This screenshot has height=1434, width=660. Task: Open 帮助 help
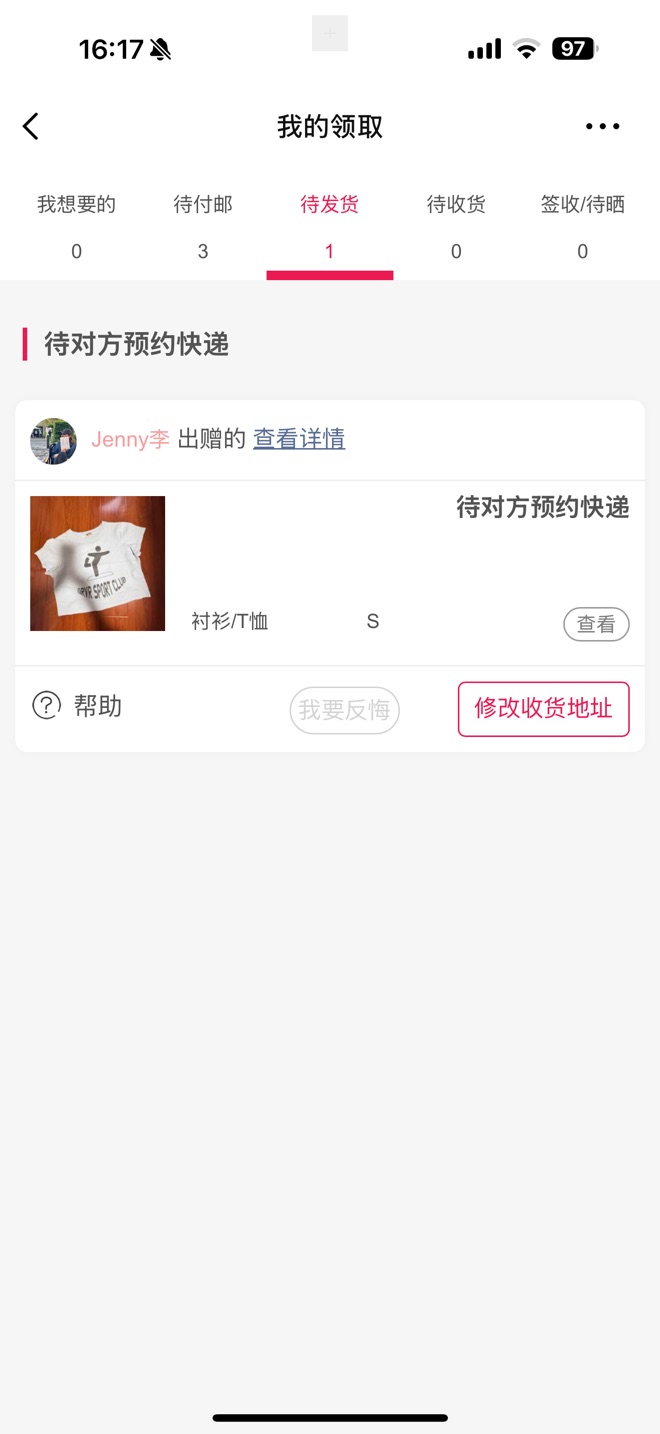tap(78, 706)
